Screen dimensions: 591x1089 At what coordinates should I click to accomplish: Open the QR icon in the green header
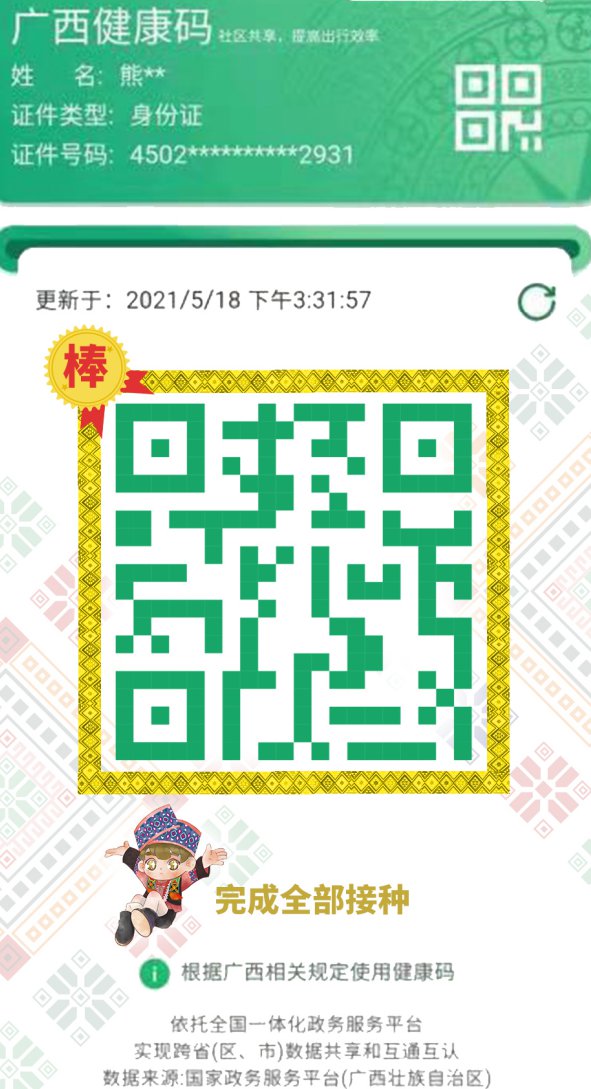coord(499,108)
